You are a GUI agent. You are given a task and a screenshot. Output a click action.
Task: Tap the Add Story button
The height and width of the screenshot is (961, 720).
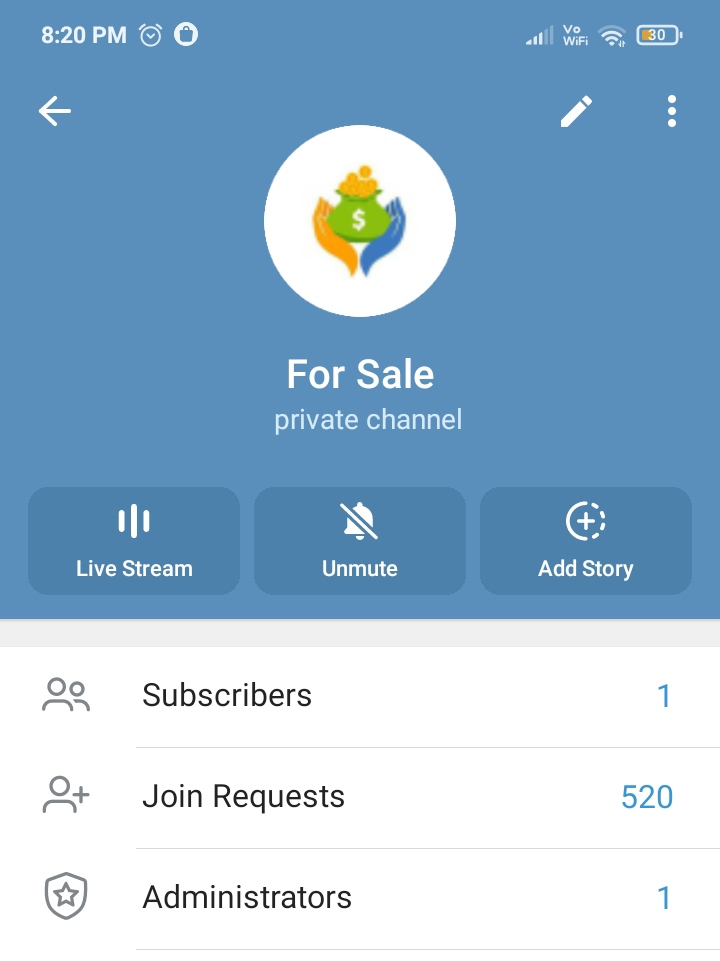(x=586, y=541)
